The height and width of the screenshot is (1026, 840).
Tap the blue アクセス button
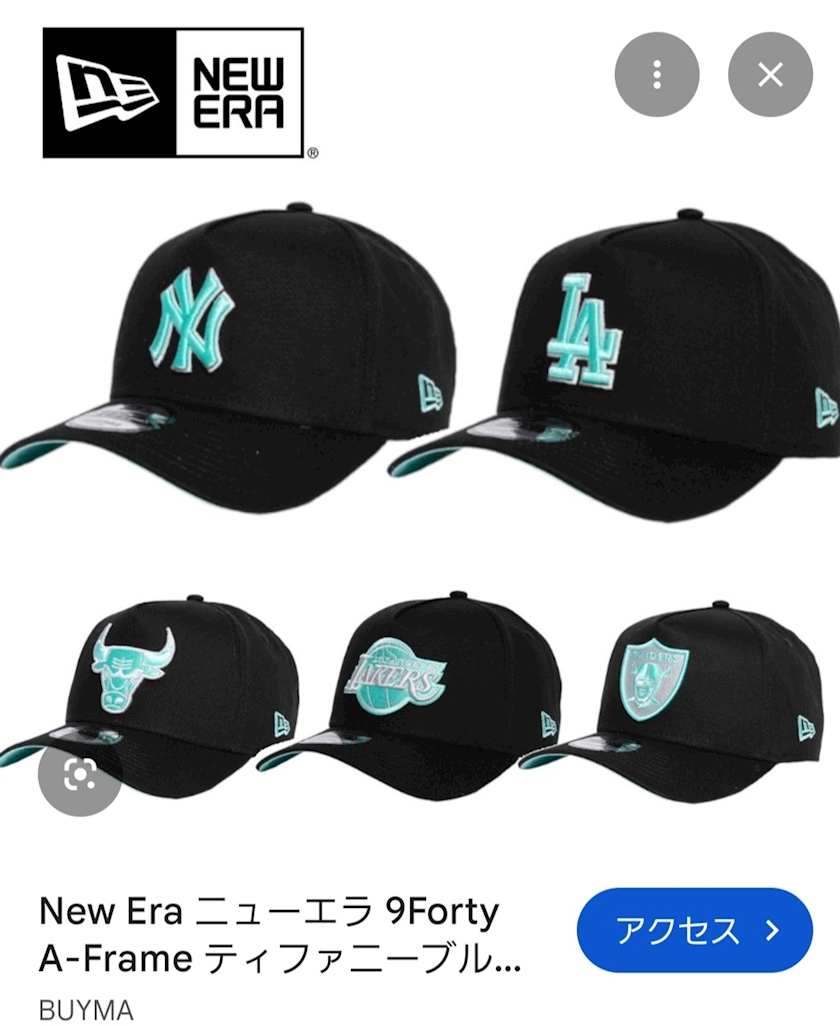[x=695, y=930]
